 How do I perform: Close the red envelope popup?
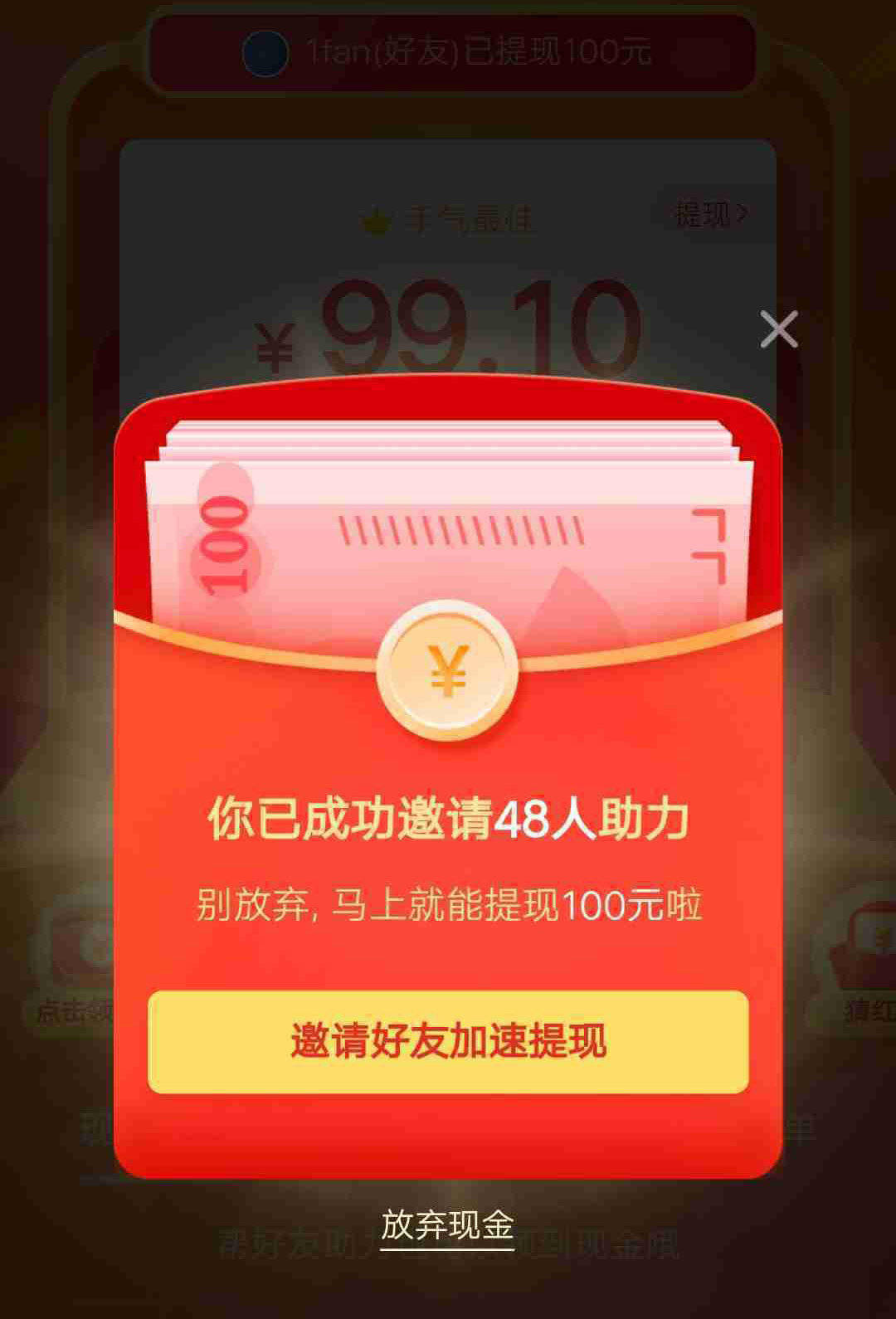coord(779,329)
